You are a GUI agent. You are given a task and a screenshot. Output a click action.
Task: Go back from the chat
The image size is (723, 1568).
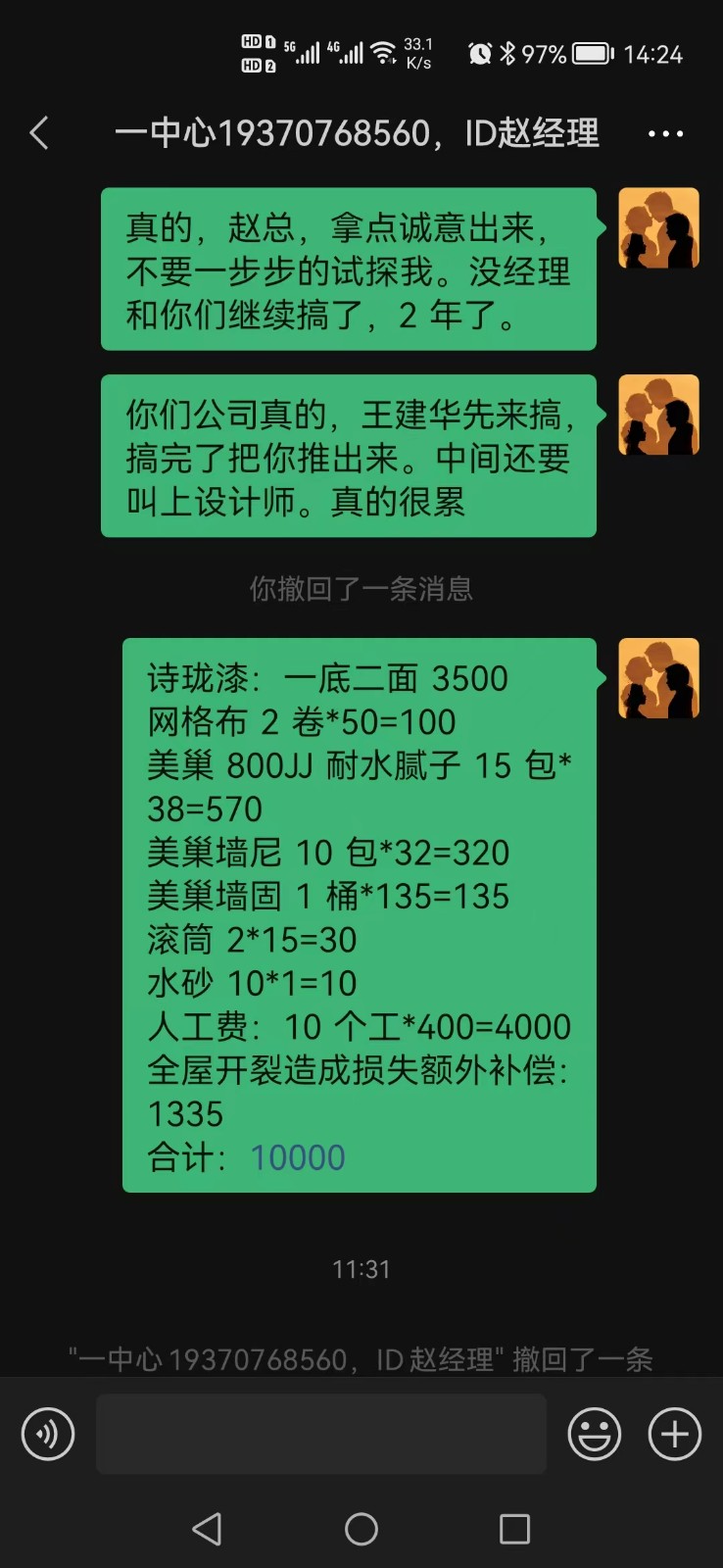(39, 133)
